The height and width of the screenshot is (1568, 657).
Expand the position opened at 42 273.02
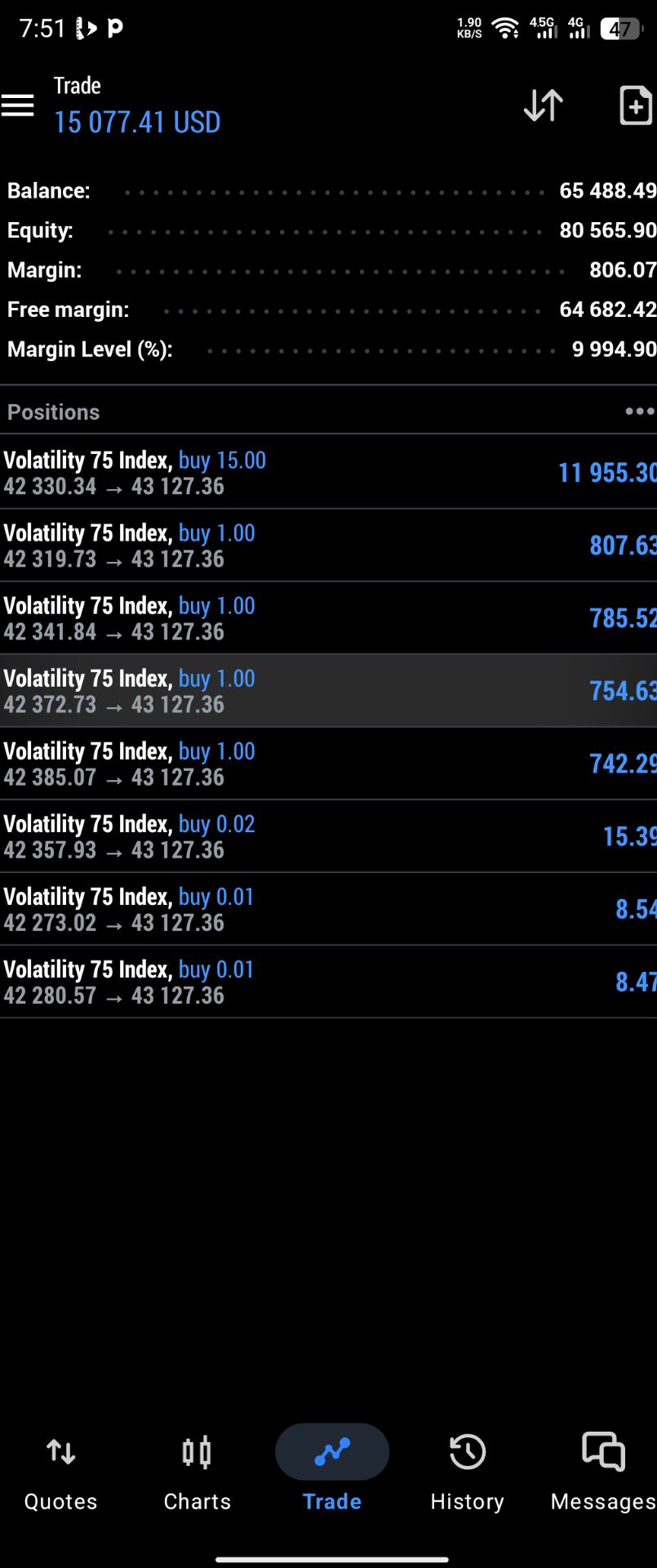coord(328,909)
